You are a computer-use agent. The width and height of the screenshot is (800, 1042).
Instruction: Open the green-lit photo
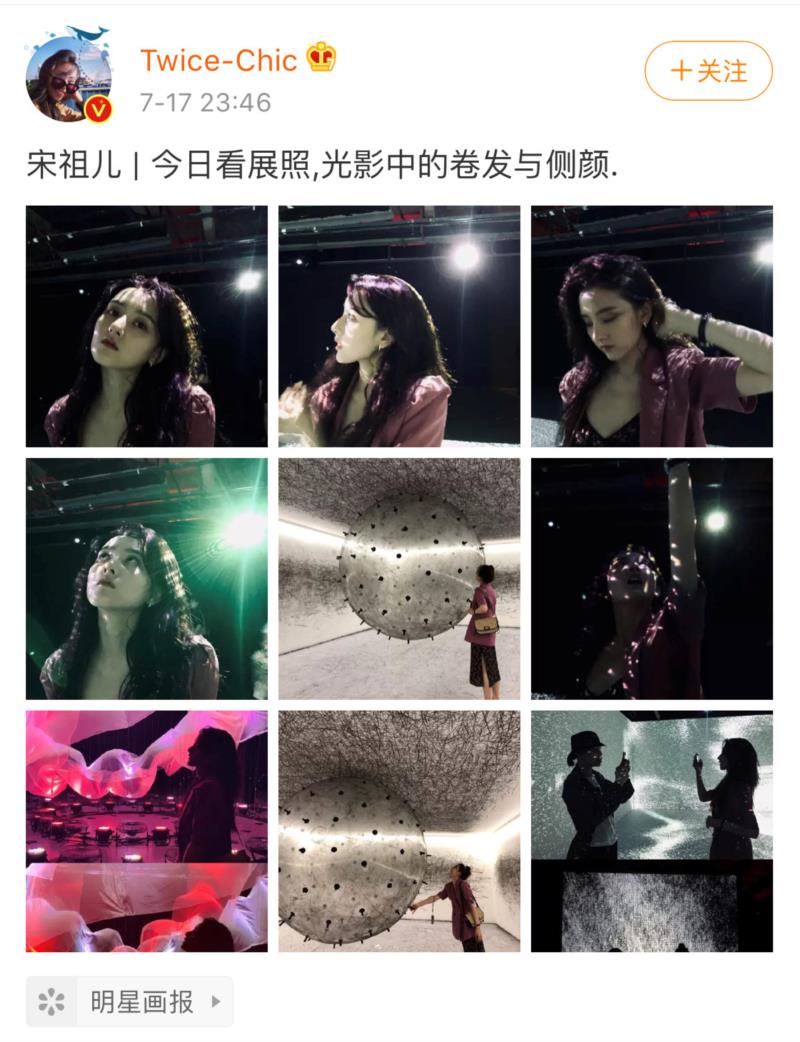pyautogui.click(x=147, y=578)
